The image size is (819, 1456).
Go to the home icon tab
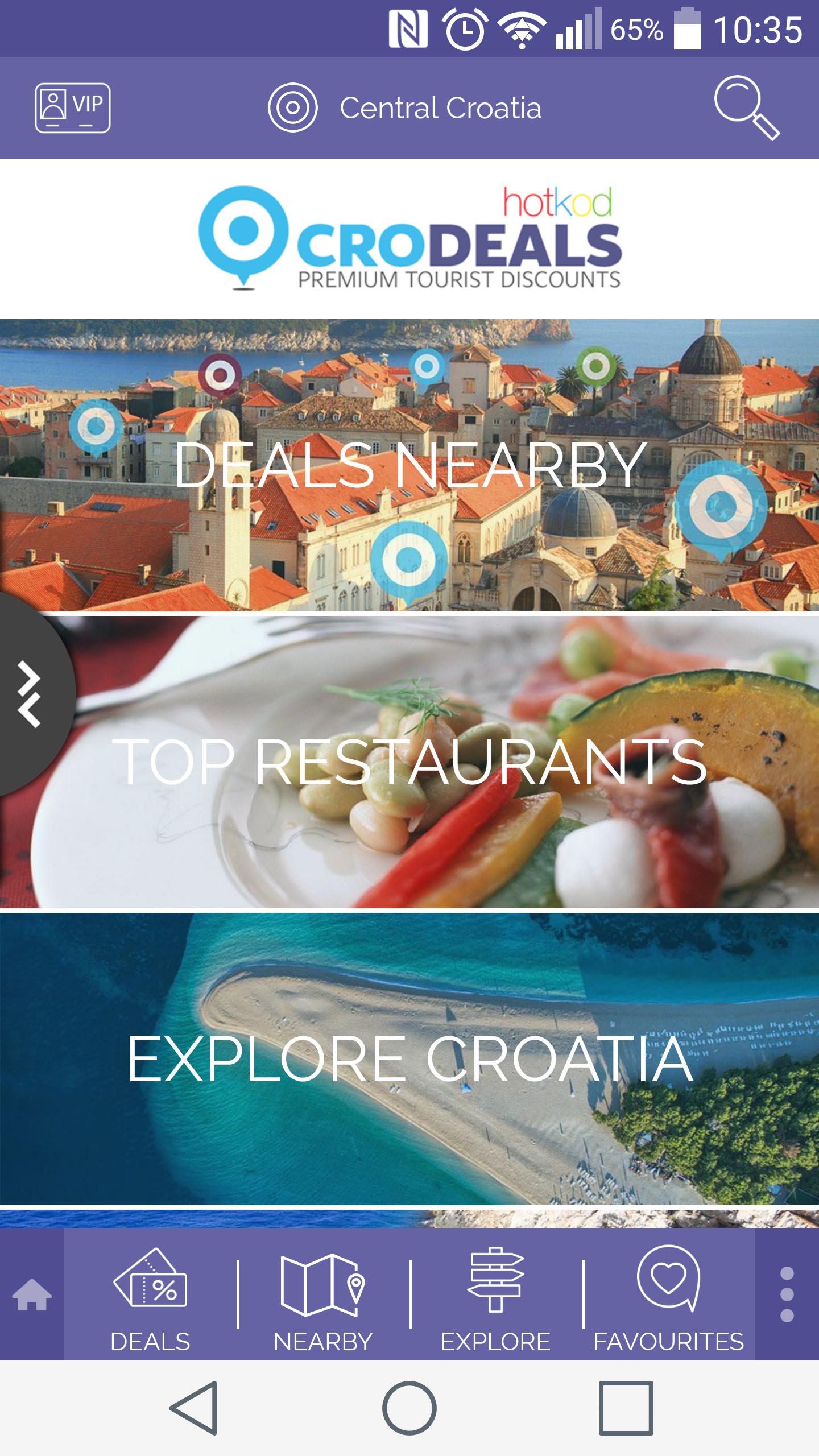pos(32,1296)
